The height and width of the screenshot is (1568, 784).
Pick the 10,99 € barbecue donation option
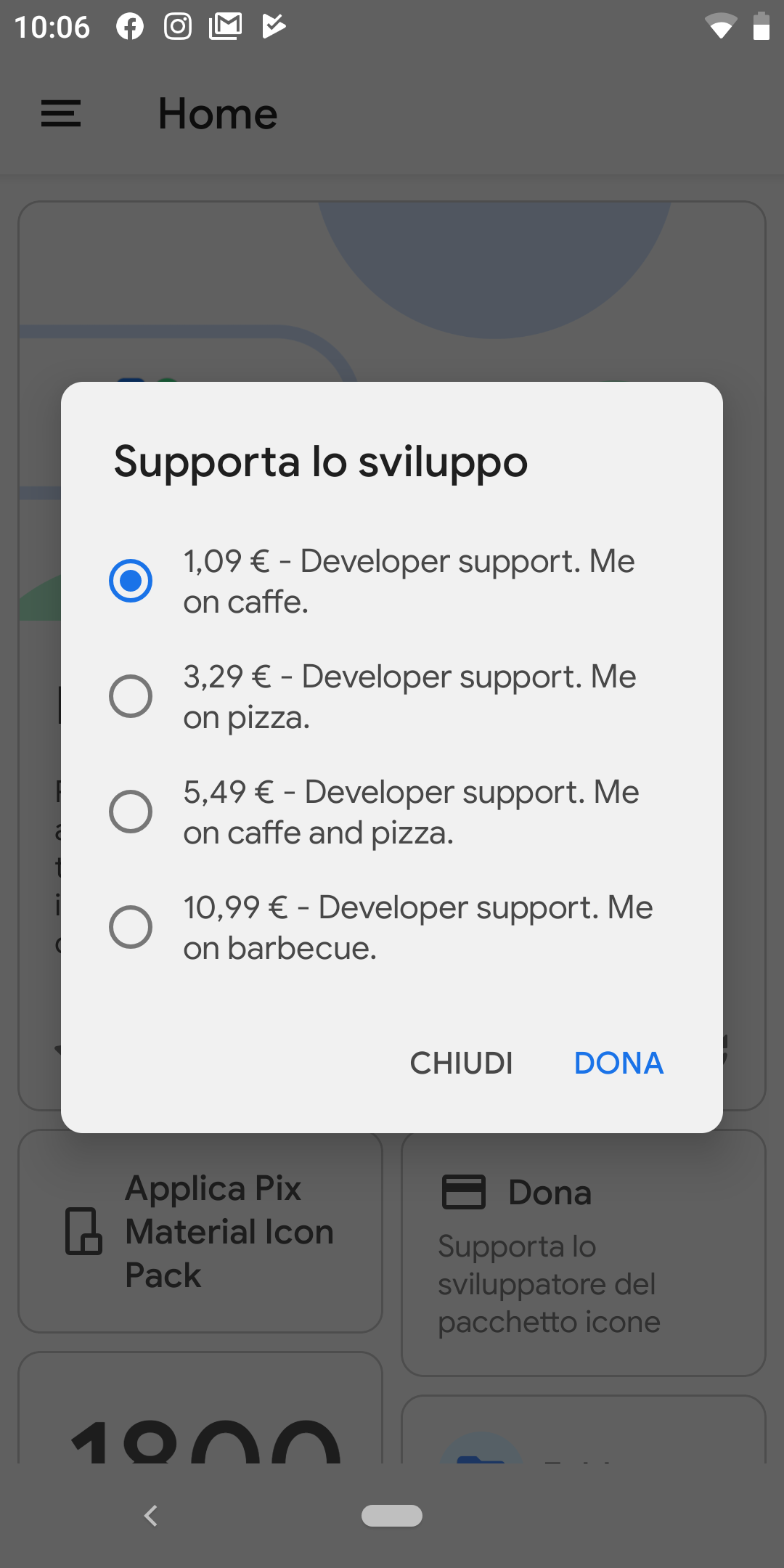click(392, 927)
